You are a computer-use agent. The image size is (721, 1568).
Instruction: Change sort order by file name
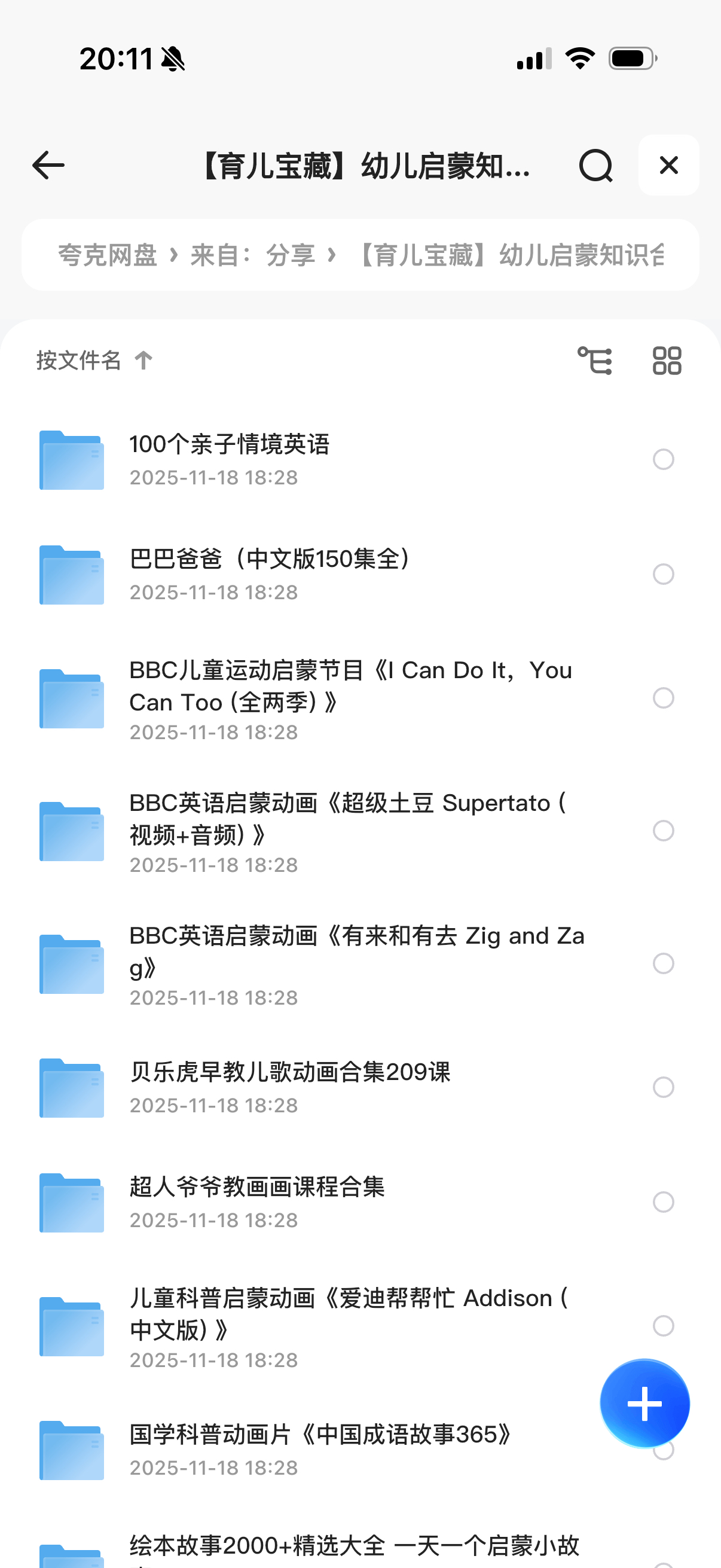pyautogui.click(x=94, y=361)
